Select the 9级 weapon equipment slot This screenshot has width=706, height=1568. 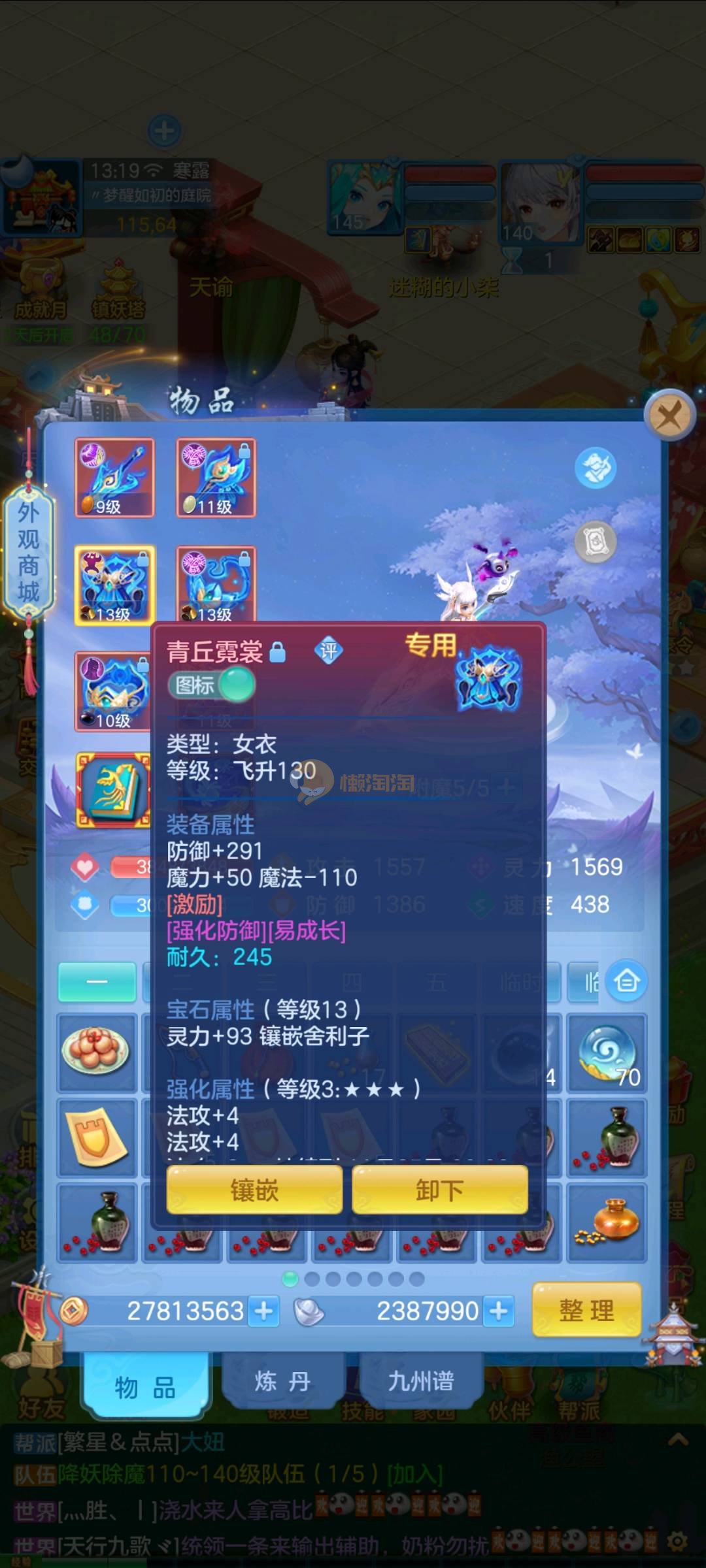point(114,478)
